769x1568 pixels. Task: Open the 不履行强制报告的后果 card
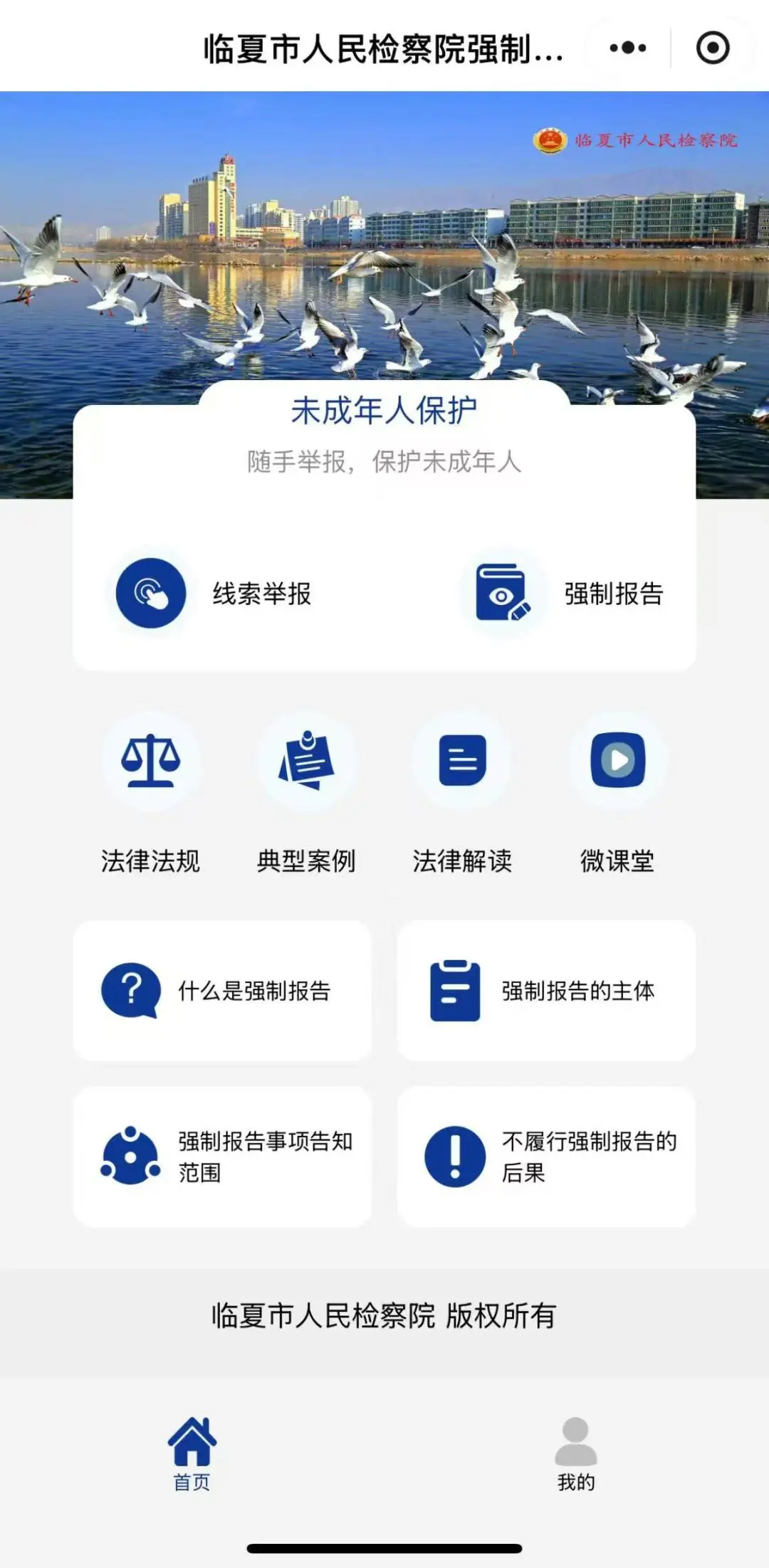pos(546,1156)
